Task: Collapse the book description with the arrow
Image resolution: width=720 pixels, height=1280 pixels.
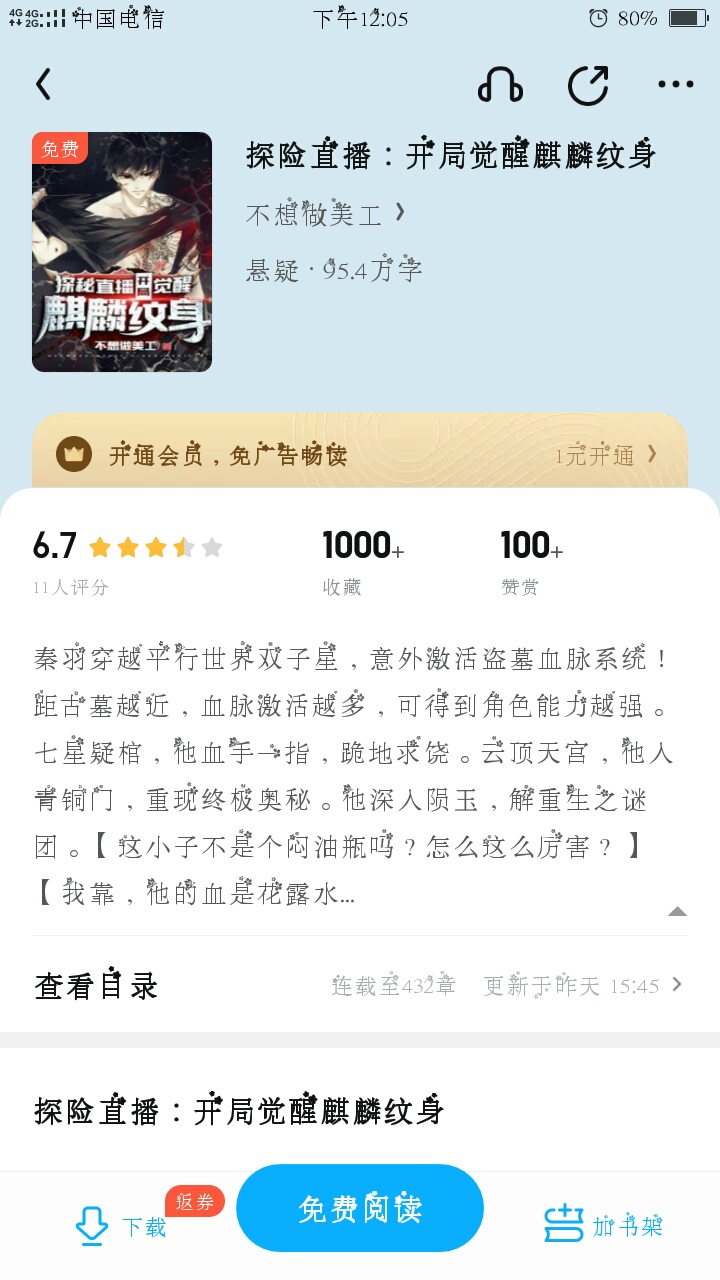Action: [x=677, y=911]
